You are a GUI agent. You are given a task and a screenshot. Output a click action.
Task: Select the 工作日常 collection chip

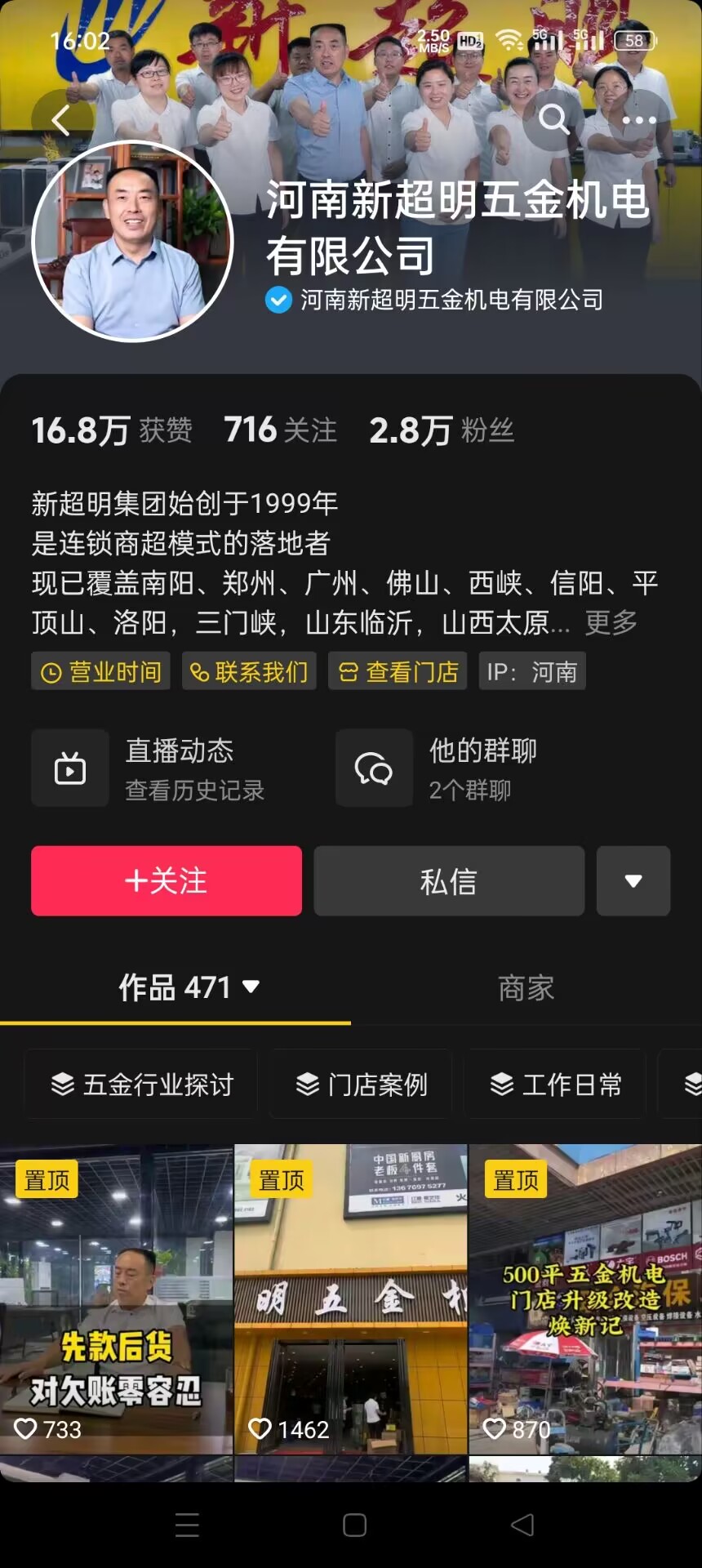coord(555,1085)
